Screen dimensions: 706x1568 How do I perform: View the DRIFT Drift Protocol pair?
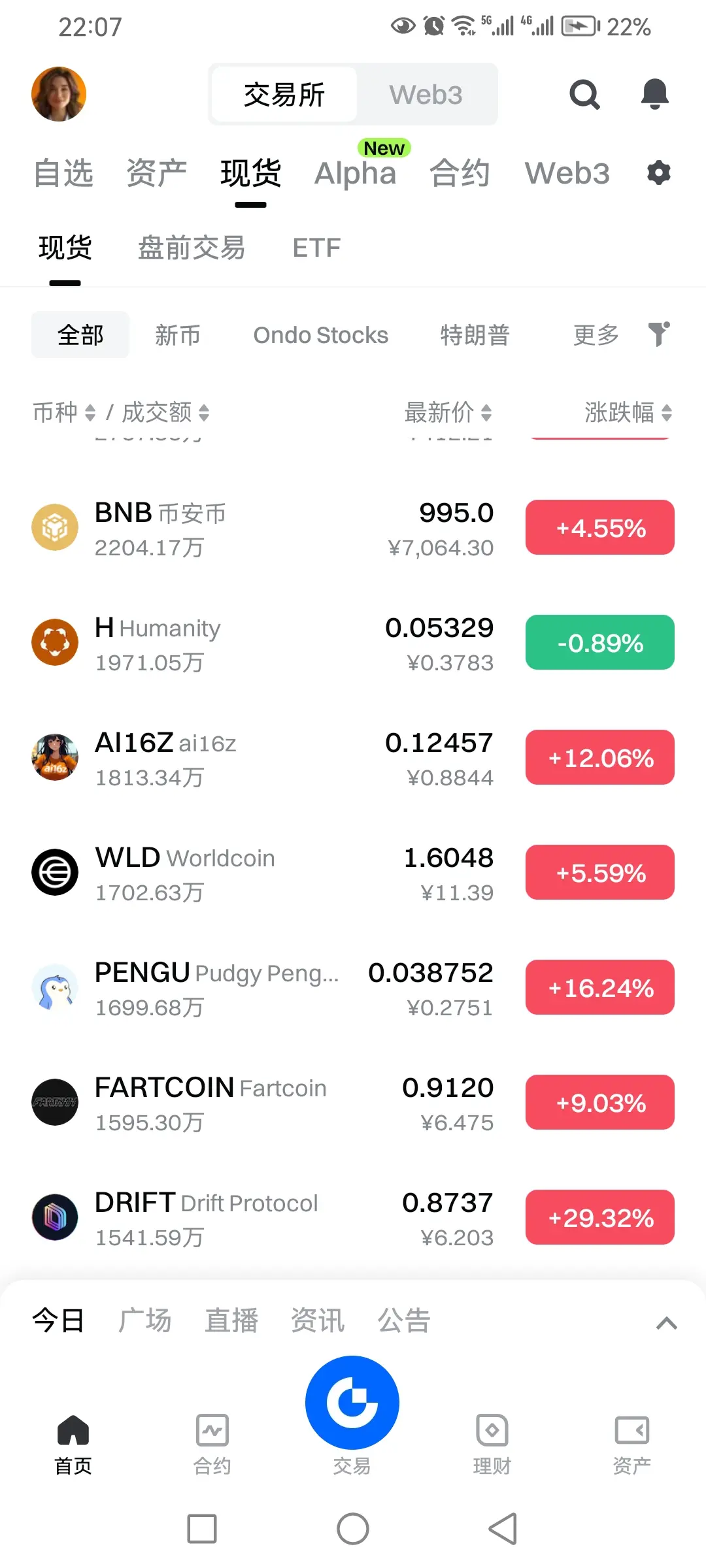[261, 1218]
